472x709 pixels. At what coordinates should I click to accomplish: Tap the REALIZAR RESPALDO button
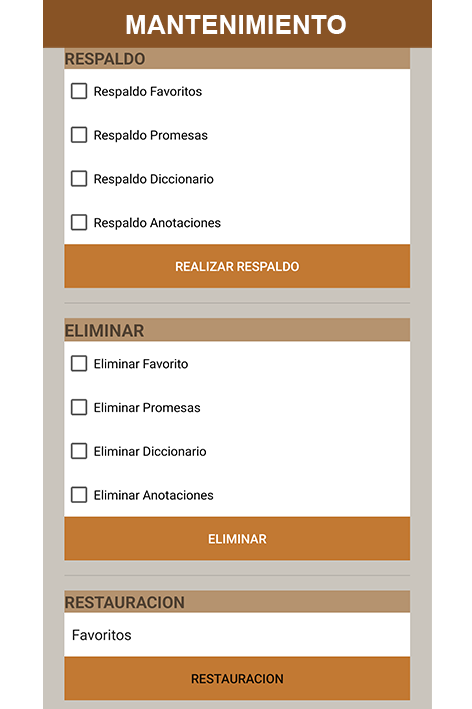tap(237, 266)
